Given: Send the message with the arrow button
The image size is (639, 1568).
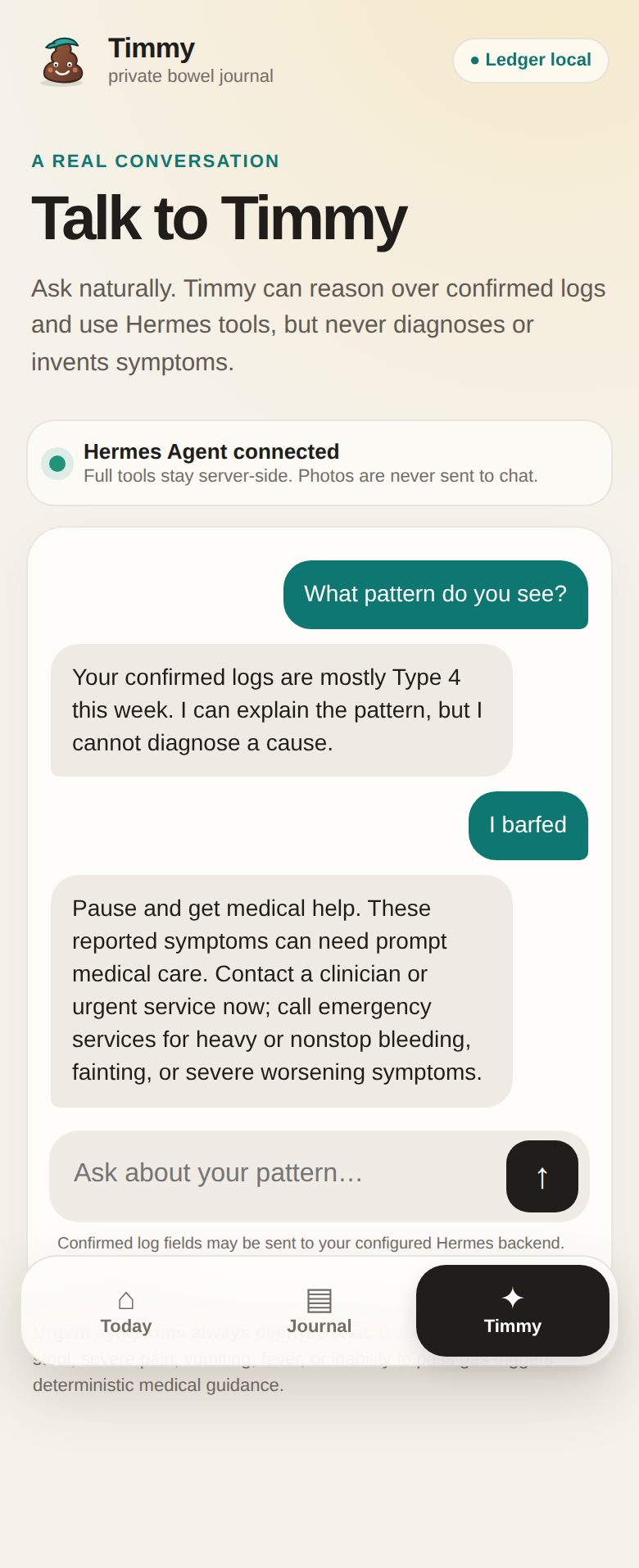Looking at the screenshot, I should tap(542, 1176).
